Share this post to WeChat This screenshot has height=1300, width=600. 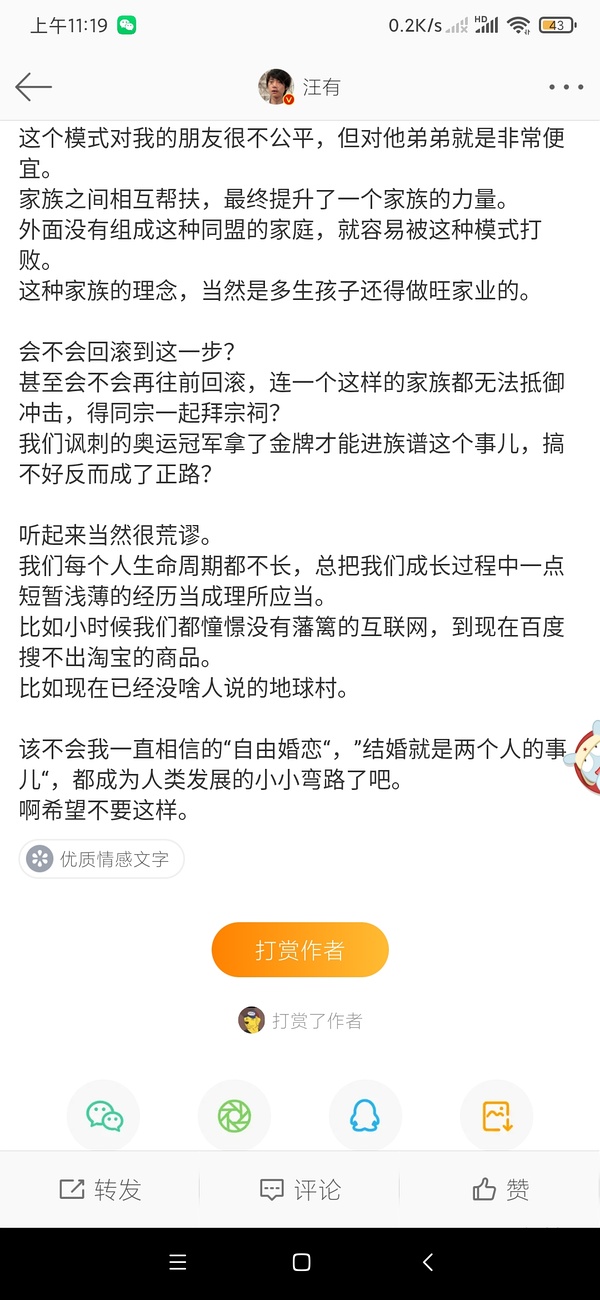coord(103,1116)
